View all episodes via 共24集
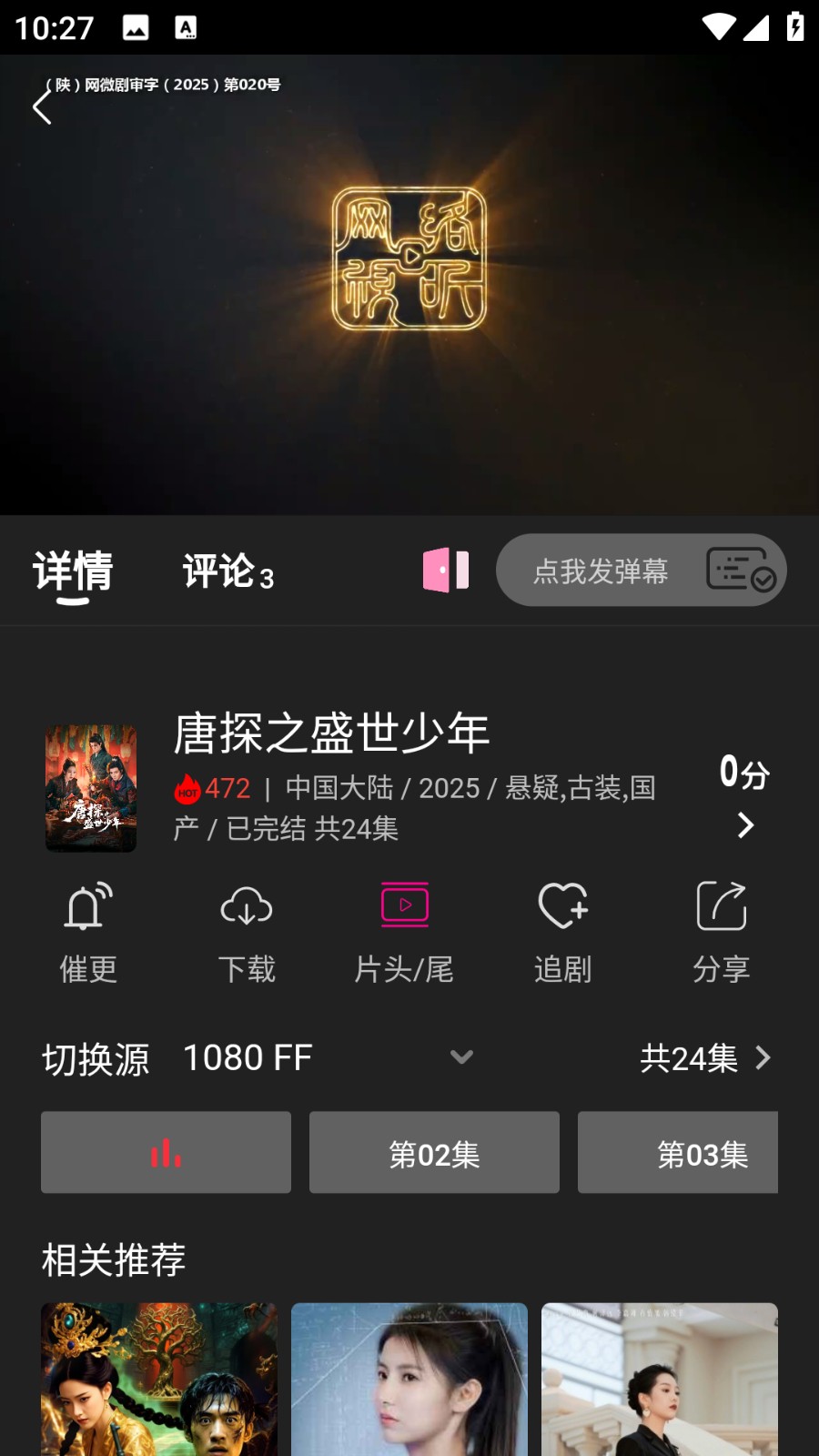Screen dimensions: 819x1456 pos(705,1057)
